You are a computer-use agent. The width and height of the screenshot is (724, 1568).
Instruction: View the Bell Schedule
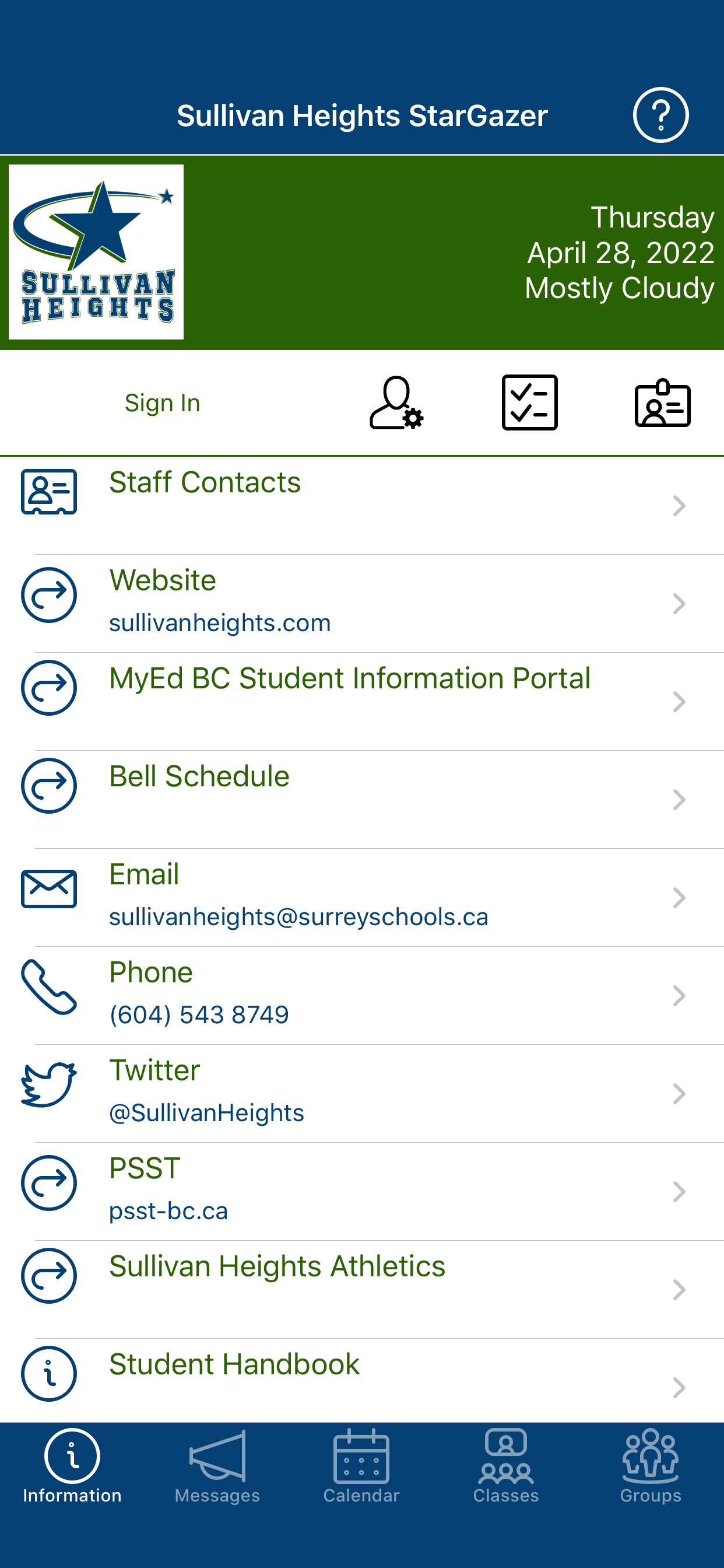click(x=362, y=799)
